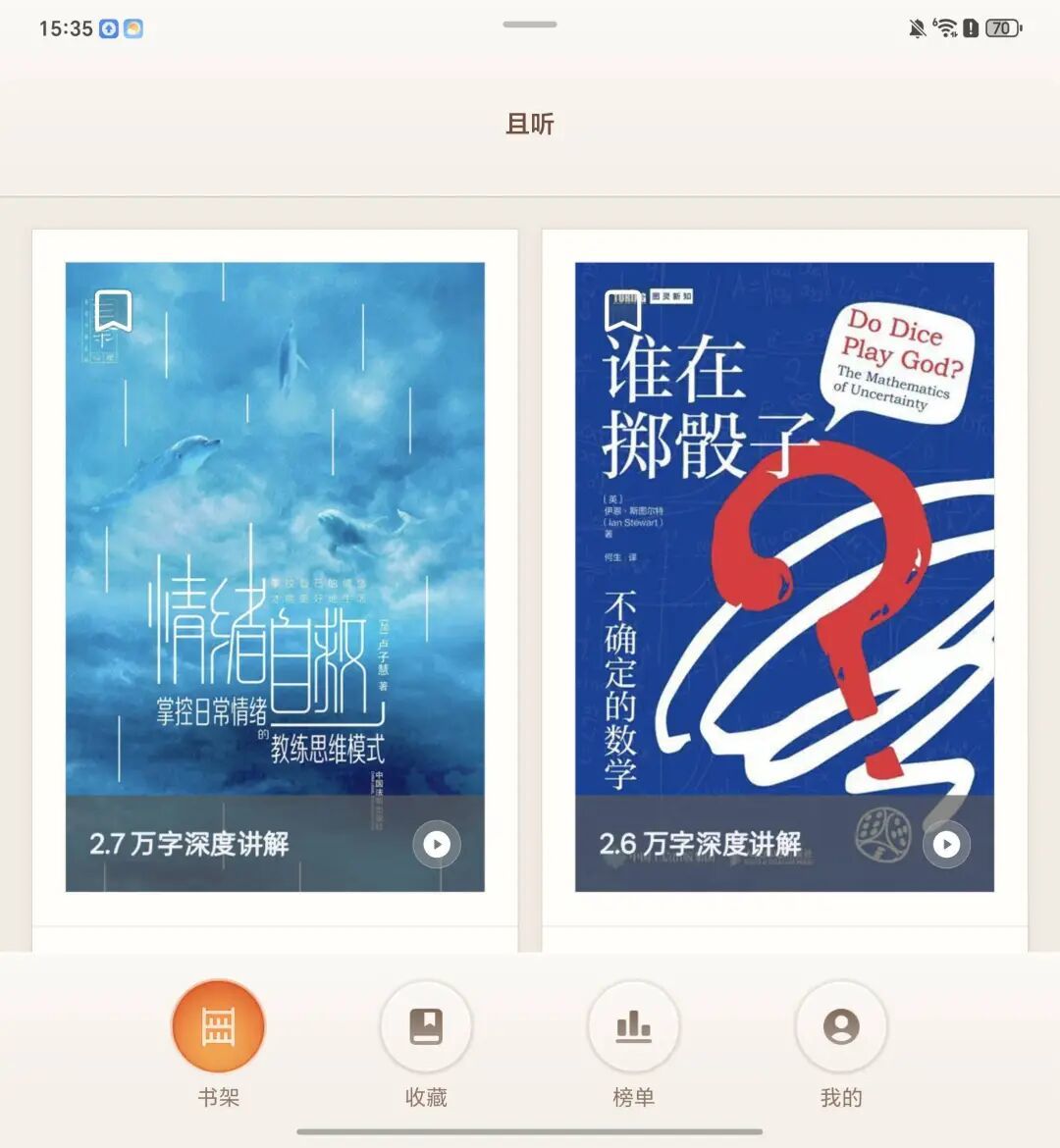Viewport: 1060px width, 1148px height.
Task: Play the 谁在掷骰子 audio explanation
Action: tap(946, 844)
